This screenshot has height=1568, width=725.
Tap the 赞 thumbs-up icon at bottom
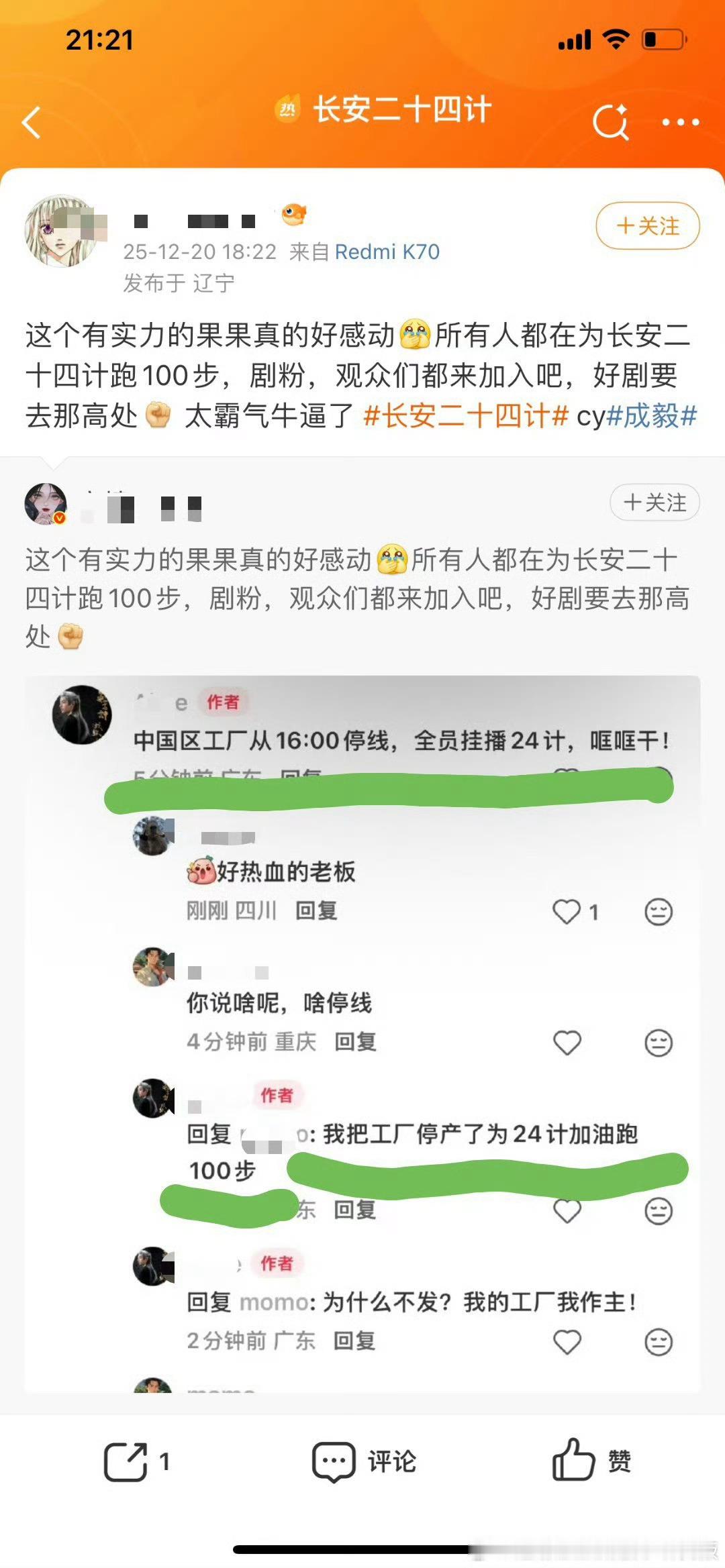click(x=577, y=1459)
